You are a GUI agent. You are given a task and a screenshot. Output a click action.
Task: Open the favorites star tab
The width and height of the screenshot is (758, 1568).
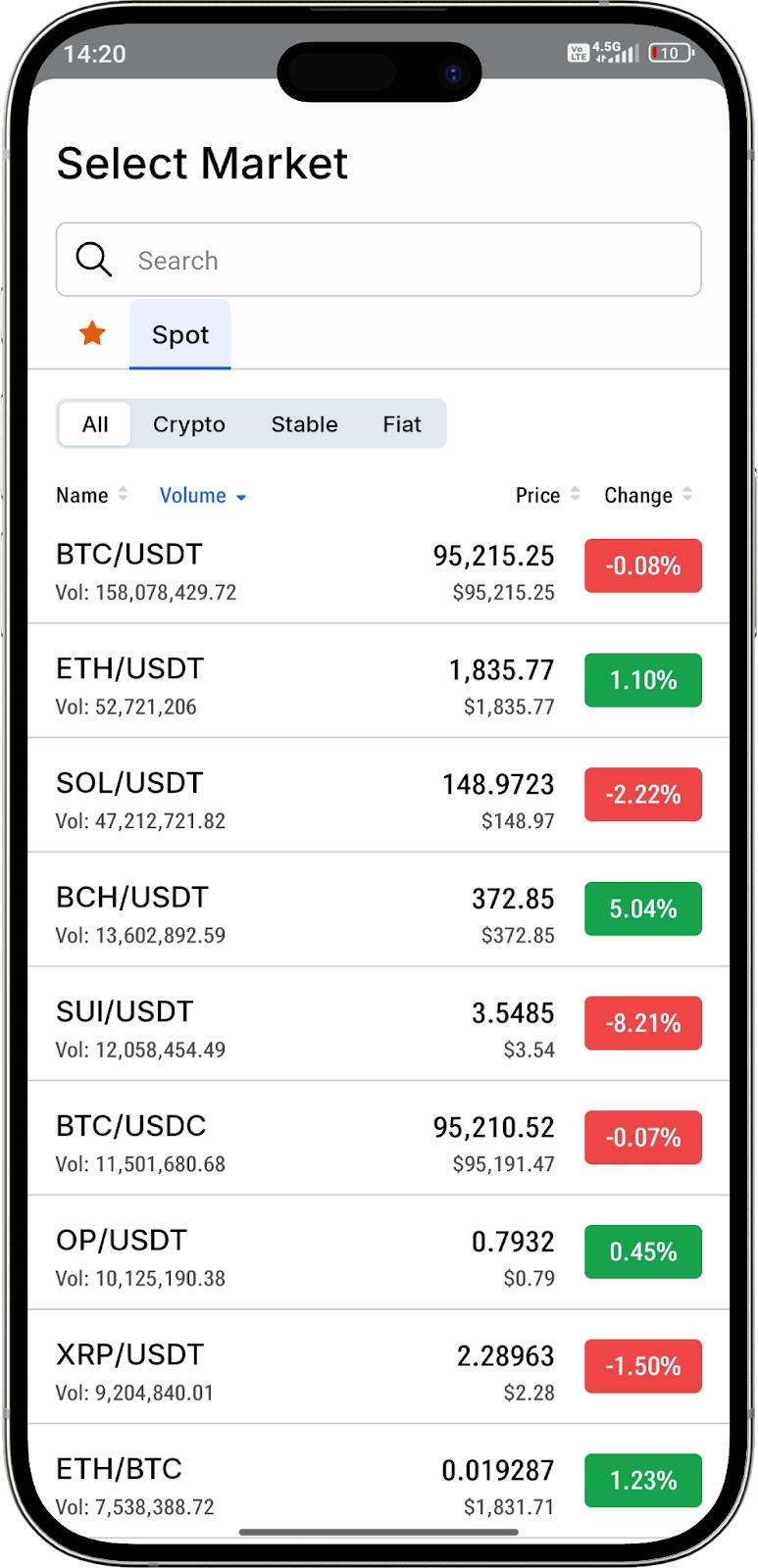92,334
